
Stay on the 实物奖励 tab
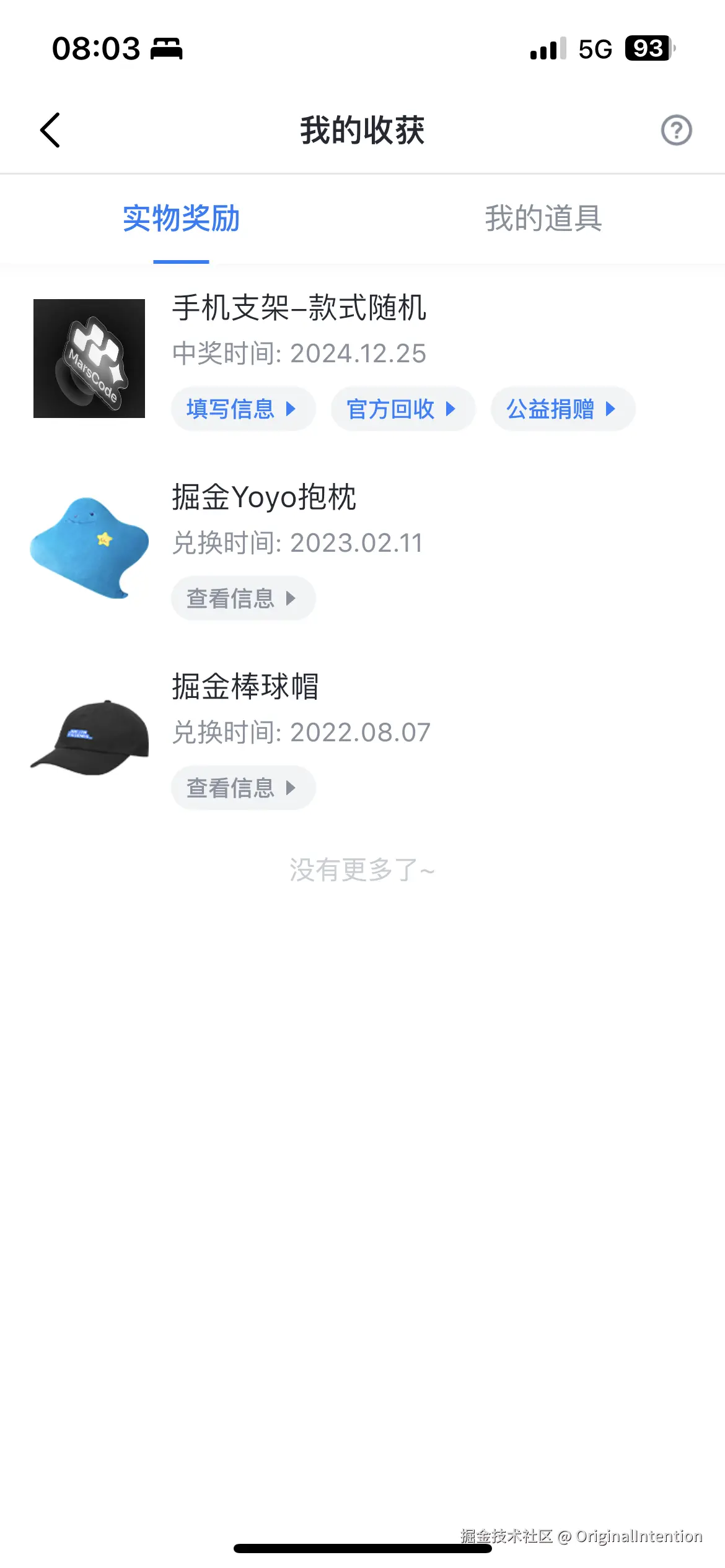(181, 219)
